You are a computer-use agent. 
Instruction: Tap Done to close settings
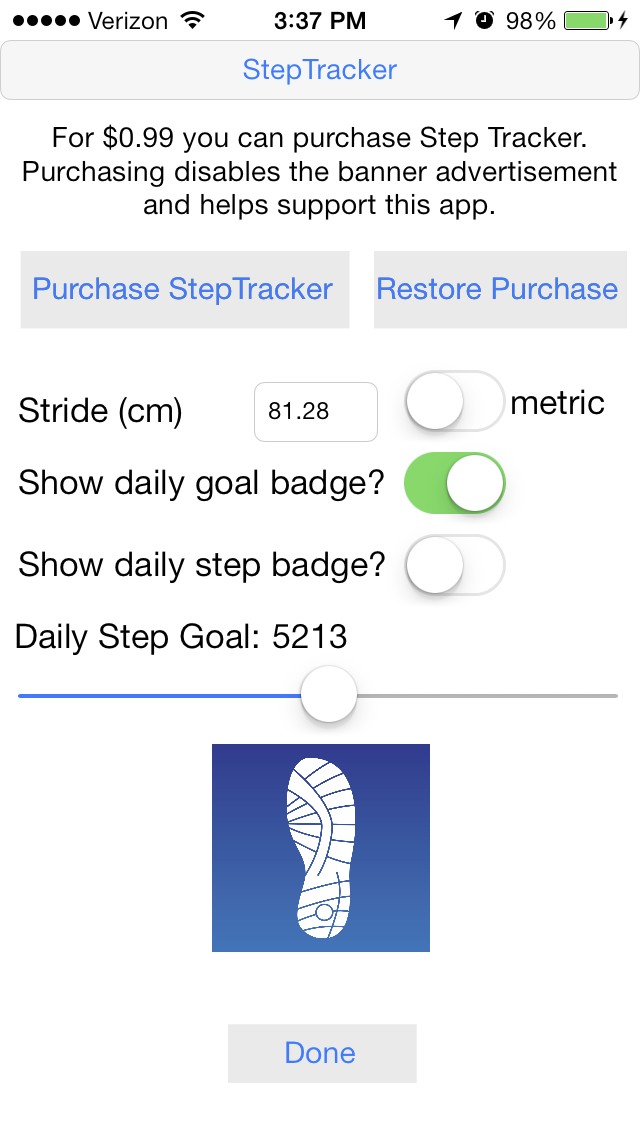(322, 1053)
